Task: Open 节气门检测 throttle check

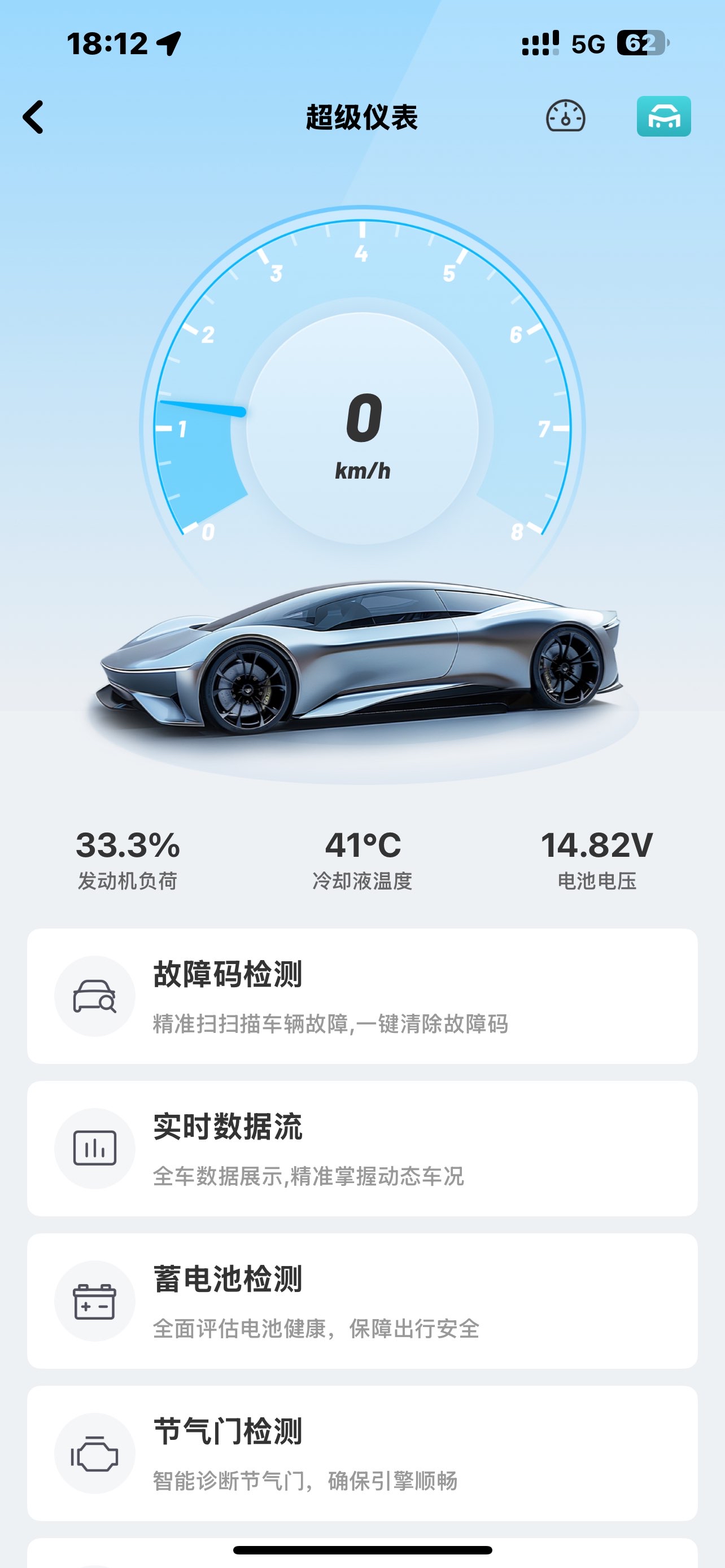Action: [x=362, y=1453]
